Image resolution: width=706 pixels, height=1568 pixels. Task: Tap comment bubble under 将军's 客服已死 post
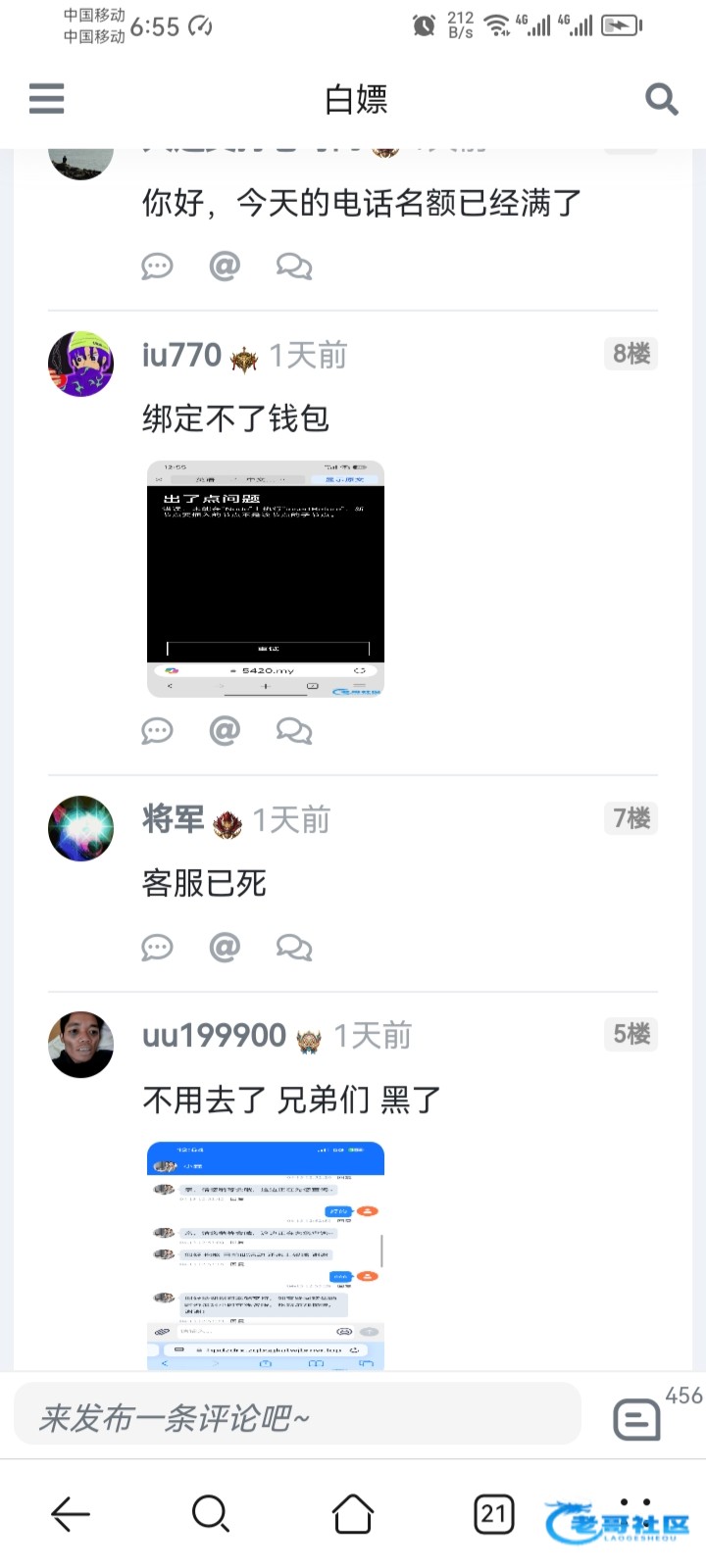click(x=157, y=947)
